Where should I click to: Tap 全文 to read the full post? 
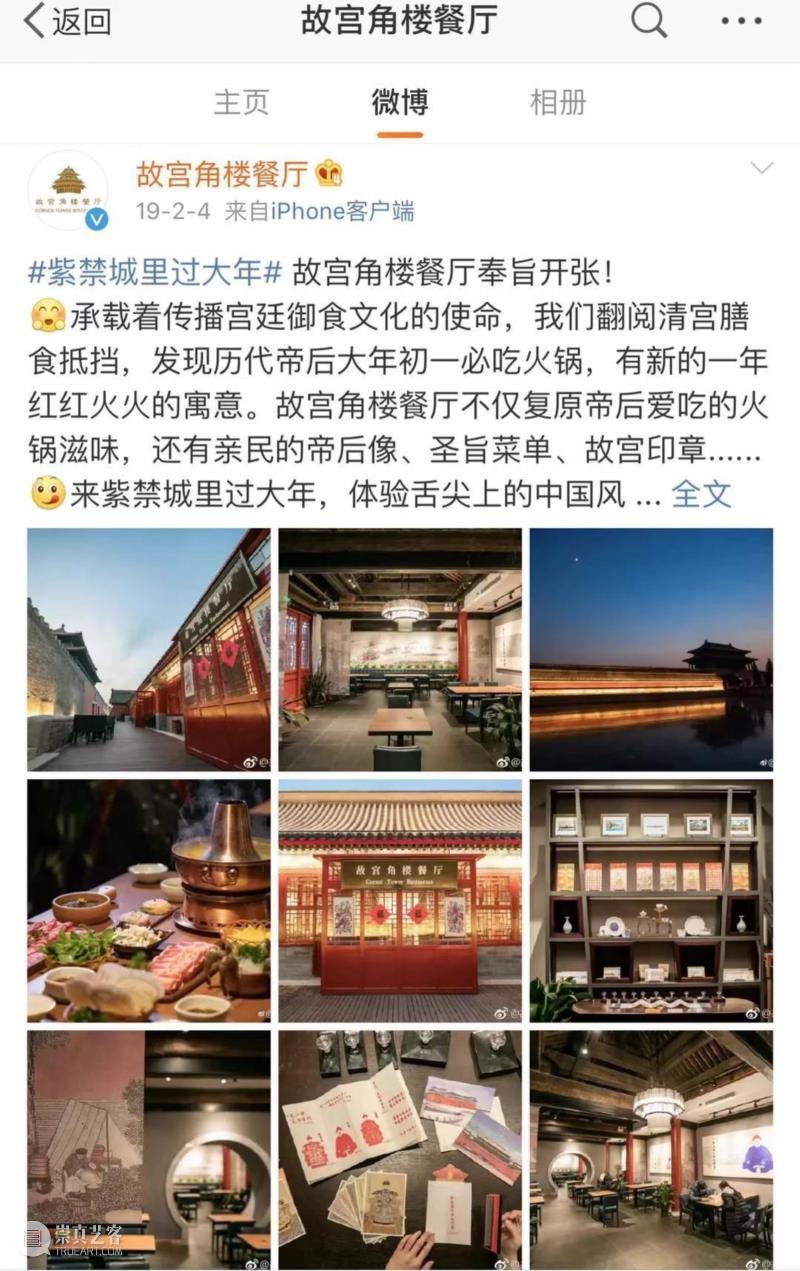pyautogui.click(x=701, y=493)
